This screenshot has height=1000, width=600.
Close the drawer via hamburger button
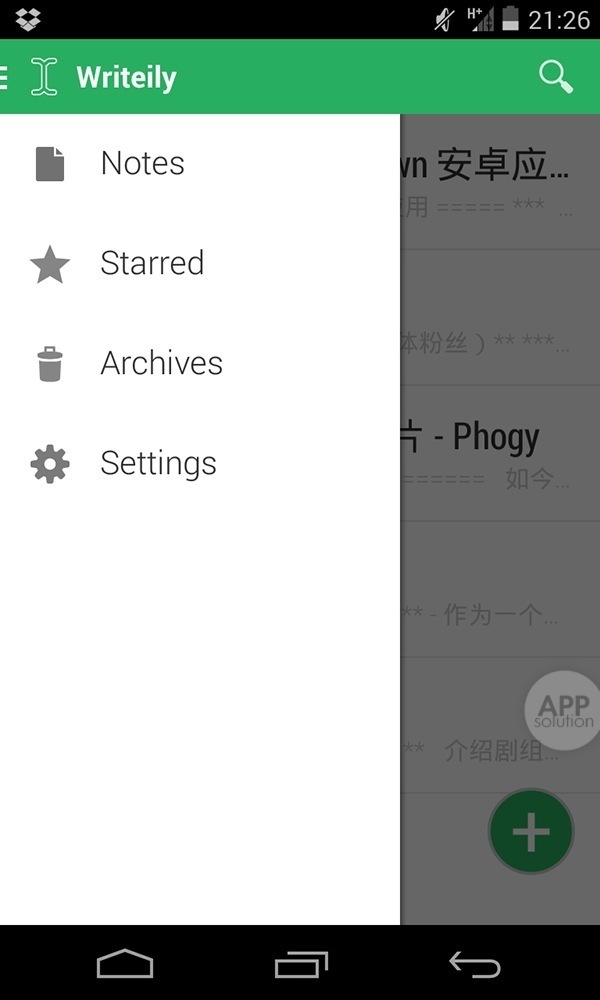[5, 77]
